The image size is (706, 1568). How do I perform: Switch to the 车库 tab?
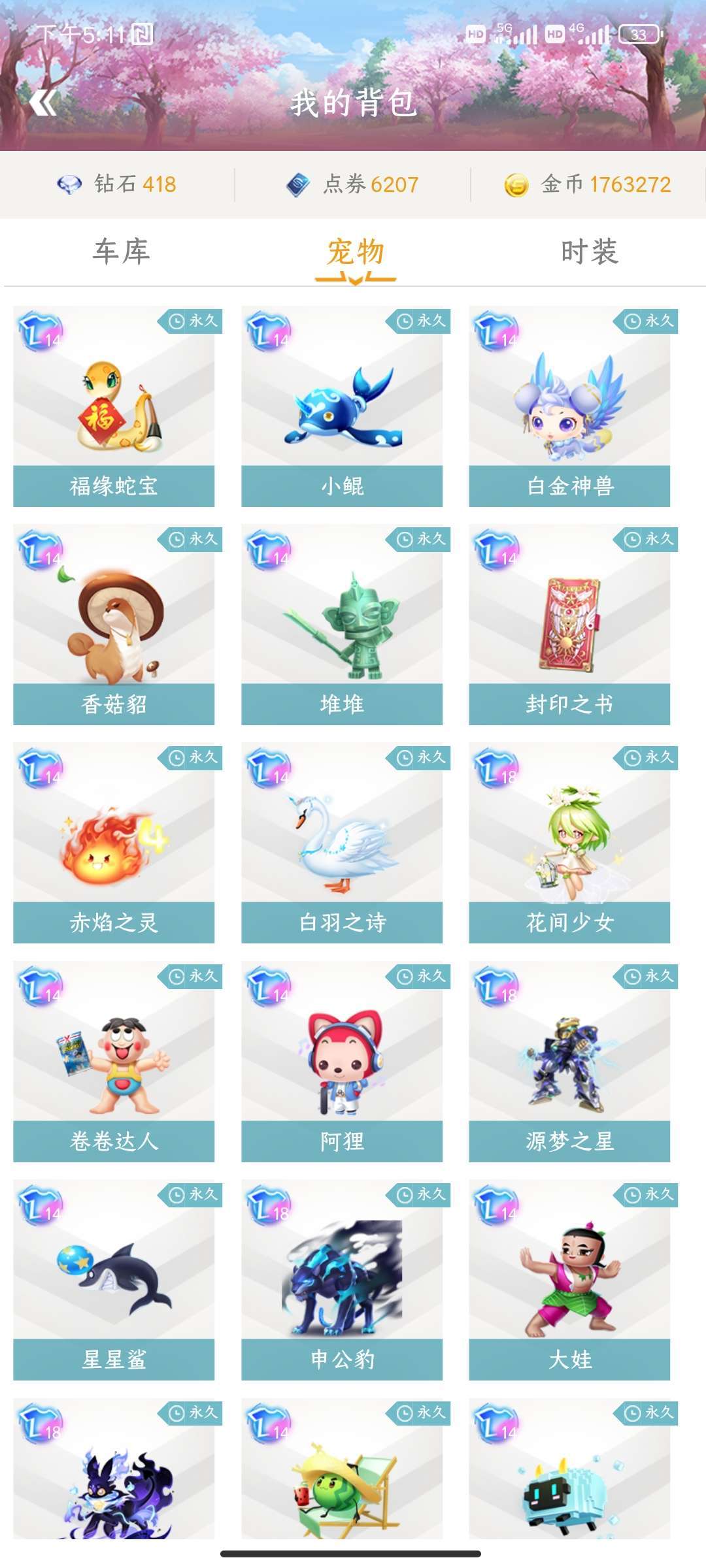[x=122, y=252]
